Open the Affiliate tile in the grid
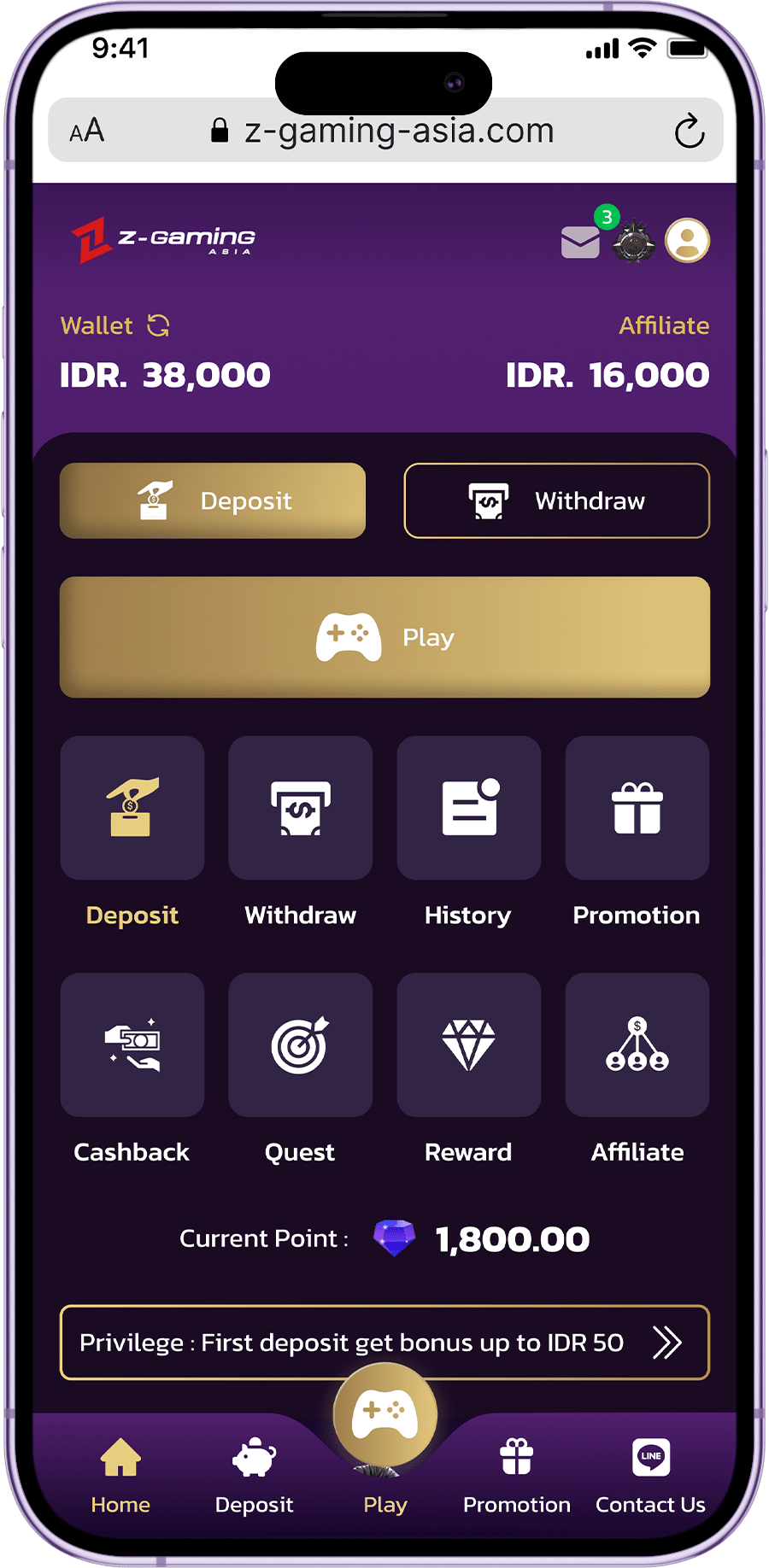 click(637, 1044)
